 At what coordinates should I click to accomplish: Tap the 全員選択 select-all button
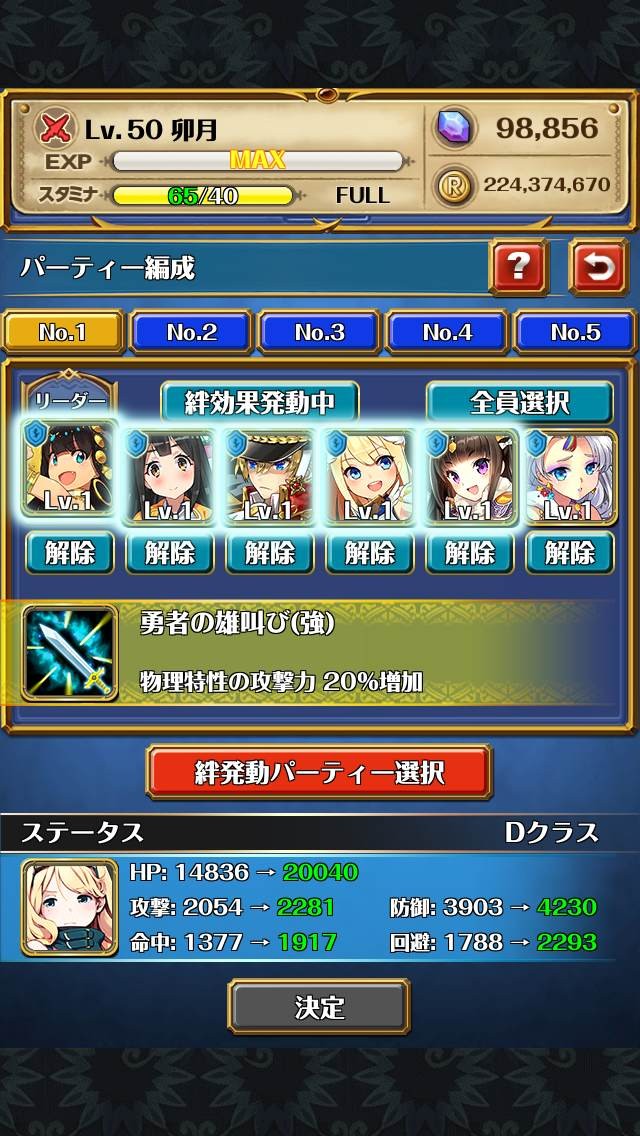pos(519,403)
